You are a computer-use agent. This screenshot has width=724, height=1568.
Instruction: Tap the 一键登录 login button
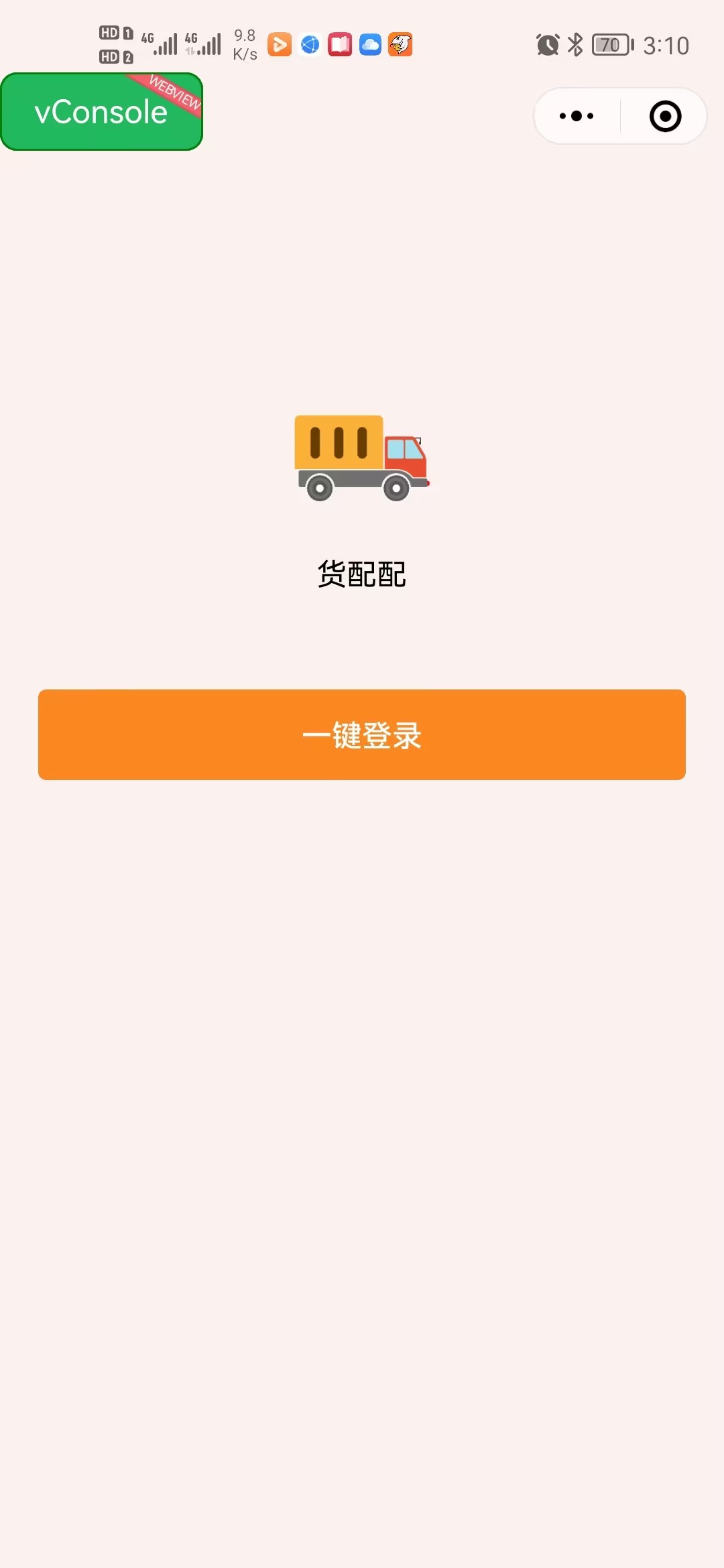(361, 734)
